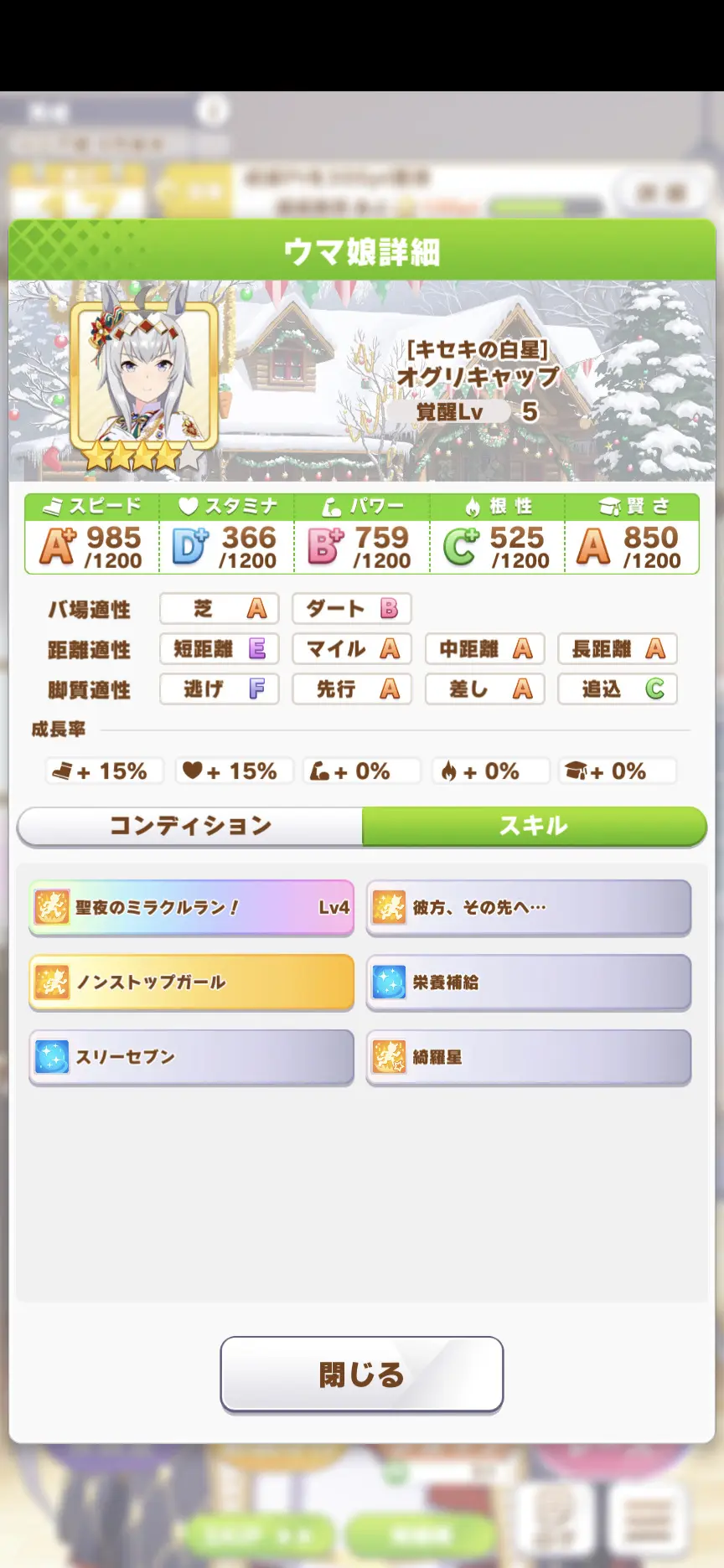Select the スキル tab
The width and height of the screenshot is (724, 1568).
[534, 826]
